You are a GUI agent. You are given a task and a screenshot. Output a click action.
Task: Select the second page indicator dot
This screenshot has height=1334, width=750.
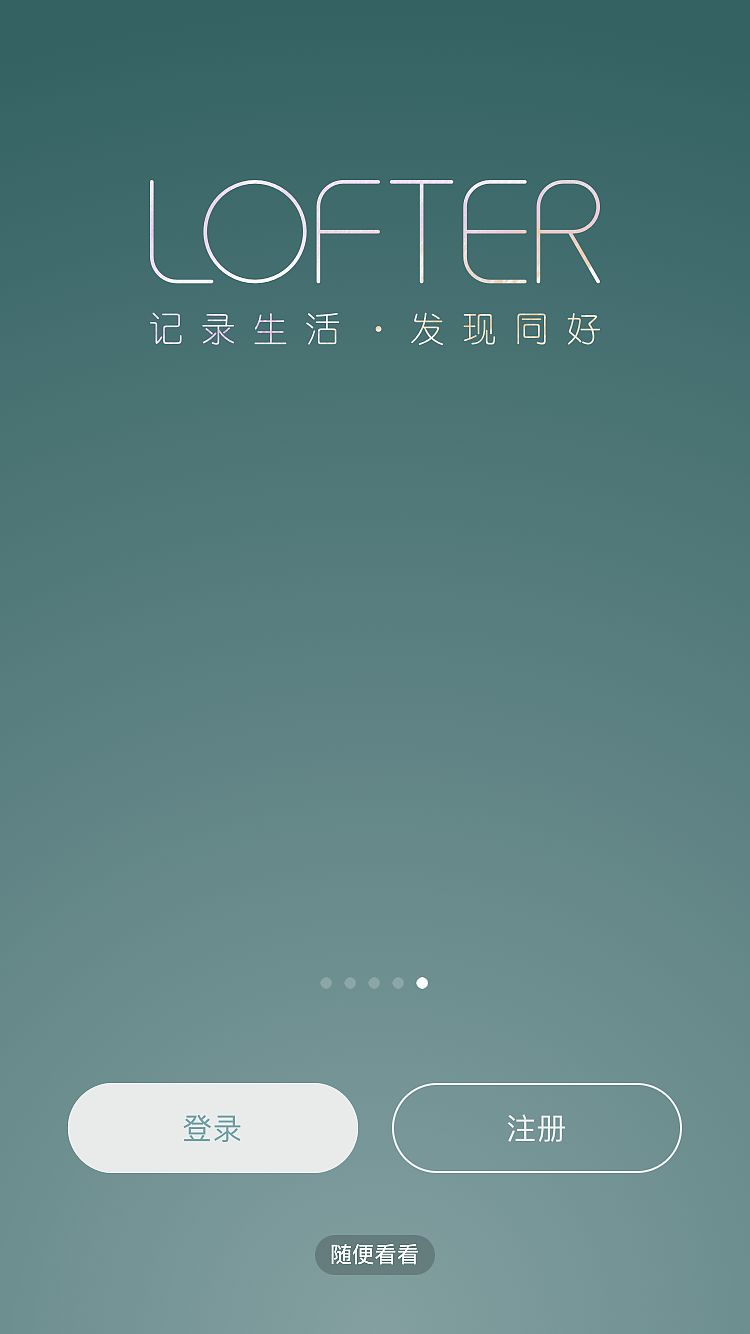[350, 983]
